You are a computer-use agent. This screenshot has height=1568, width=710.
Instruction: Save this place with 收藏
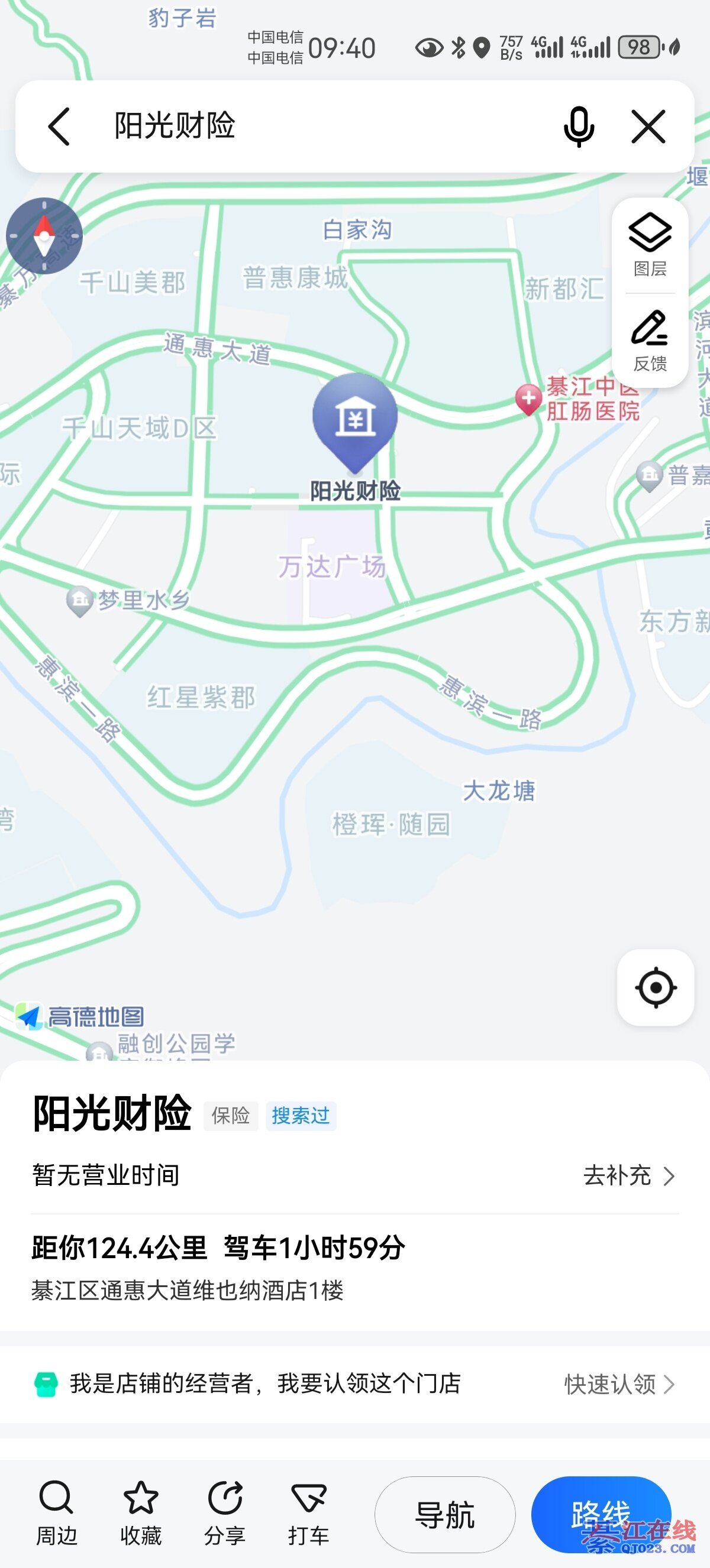pyautogui.click(x=141, y=1513)
